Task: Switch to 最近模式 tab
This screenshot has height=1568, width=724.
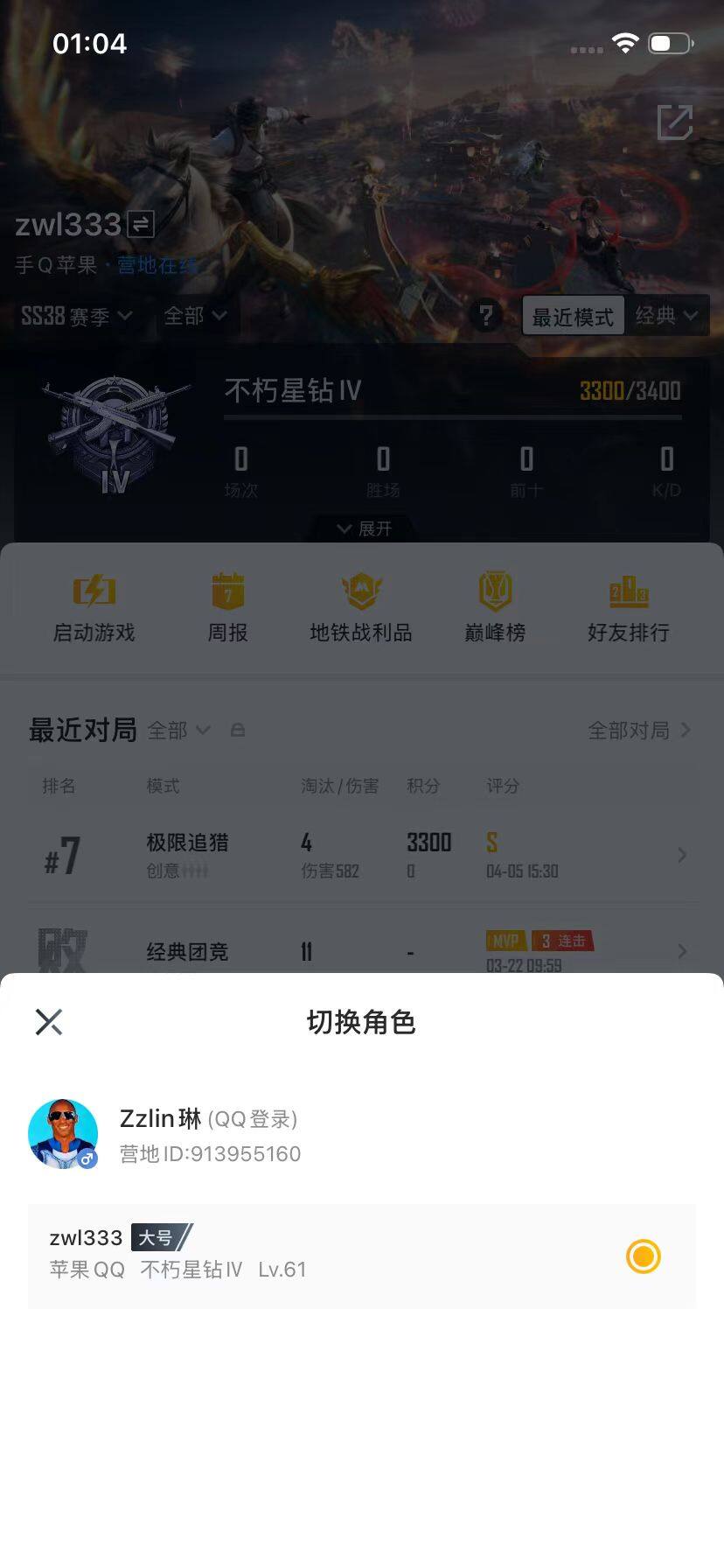Action: click(573, 316)
